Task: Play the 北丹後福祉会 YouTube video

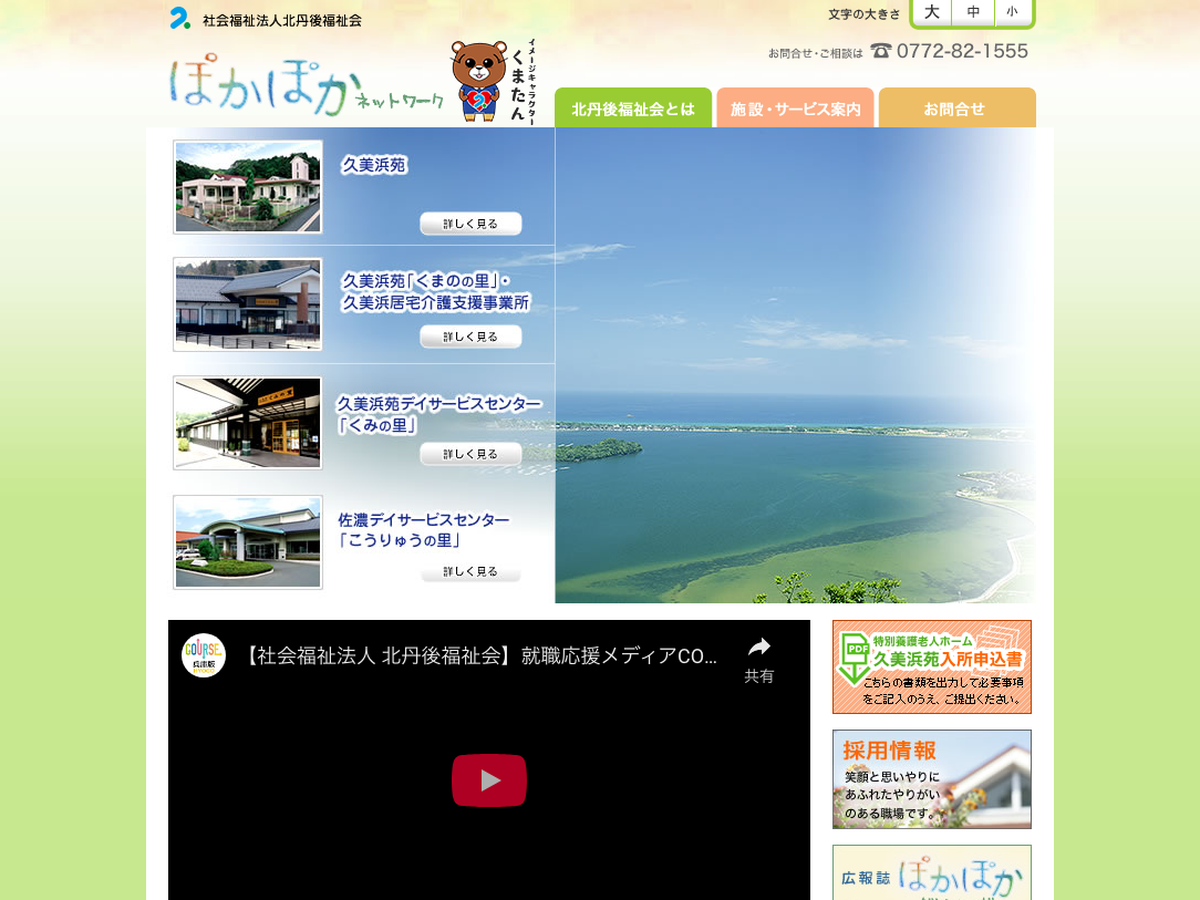Action: tap(489, 780)
